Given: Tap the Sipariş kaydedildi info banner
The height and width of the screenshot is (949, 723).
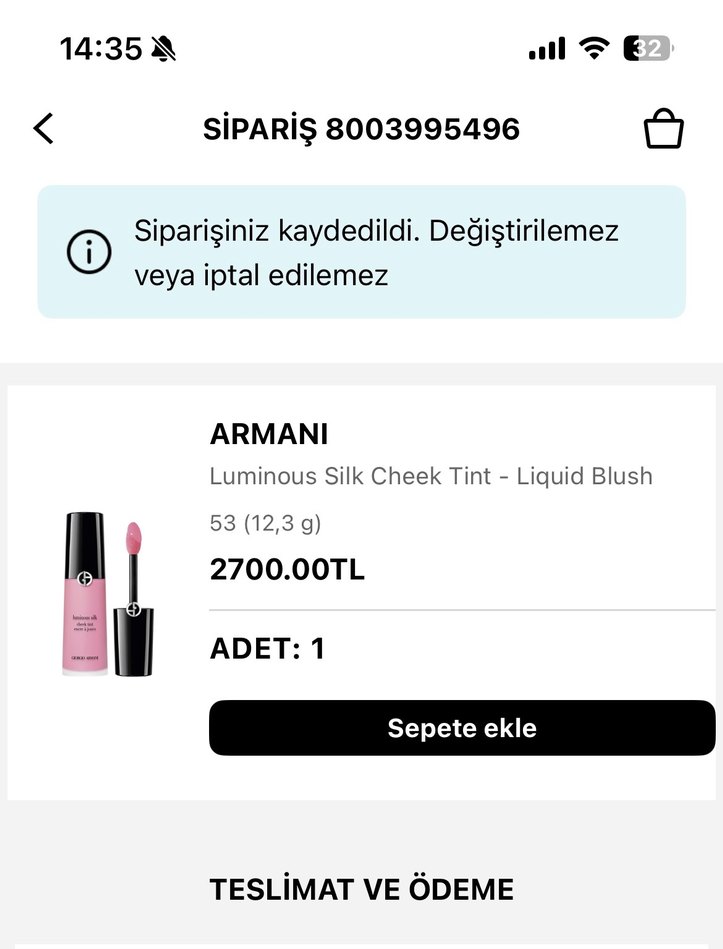Looking at the screenshot, I should coord(361,251).
